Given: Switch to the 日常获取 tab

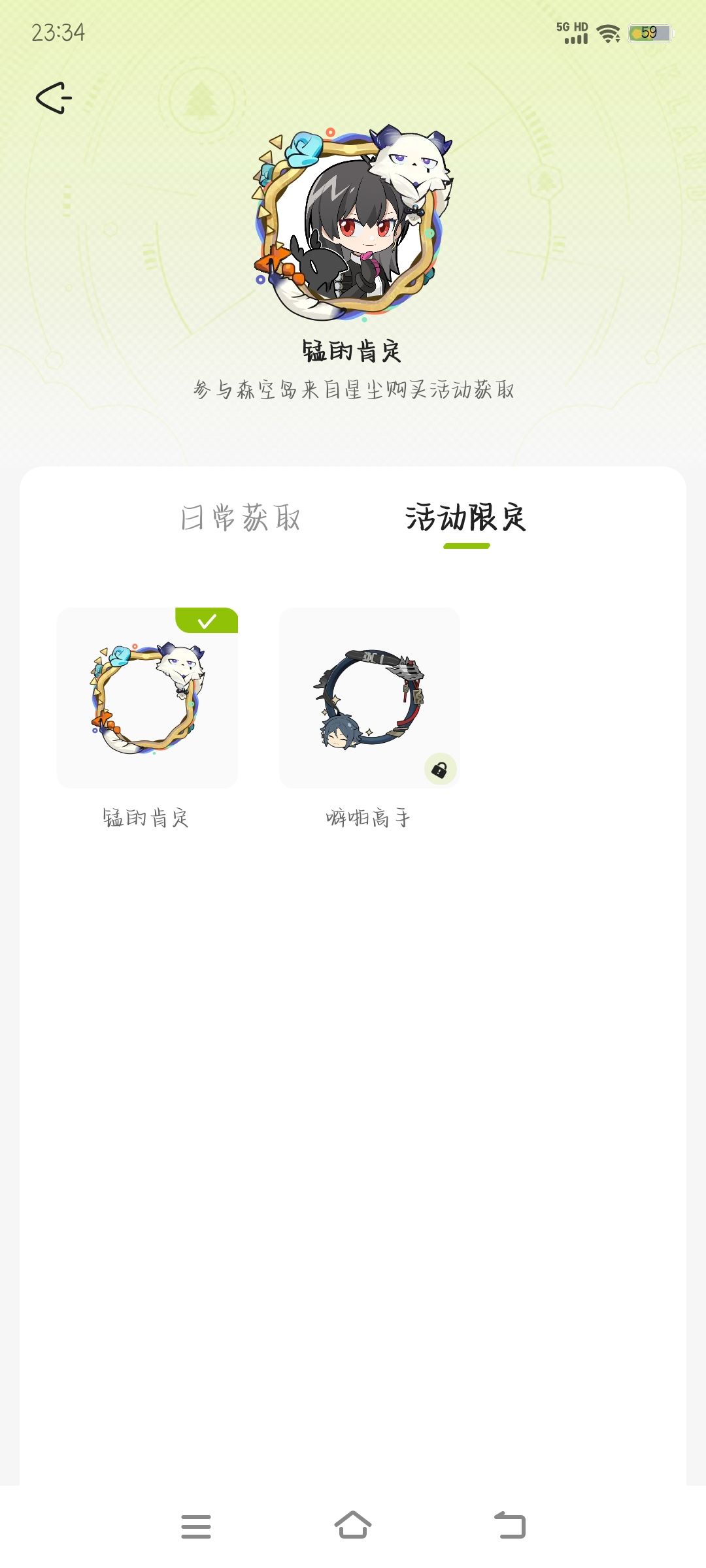Looking at the screenshot, I should (241, 518).
